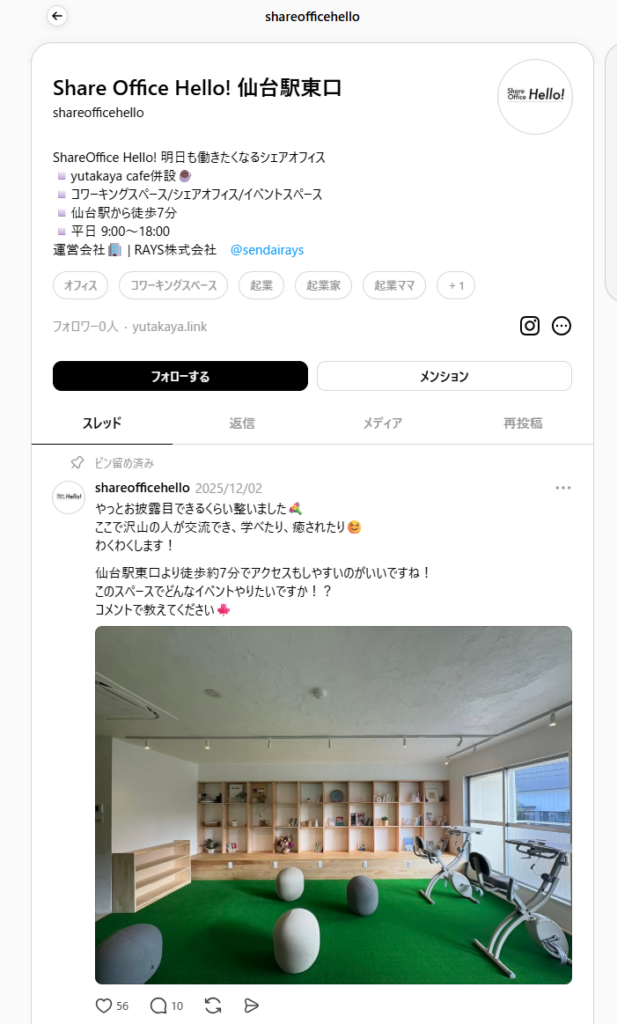Select the 起業家 topic chip
The width and height of the screenshot is (617, 1024).
tap(323, 285)
